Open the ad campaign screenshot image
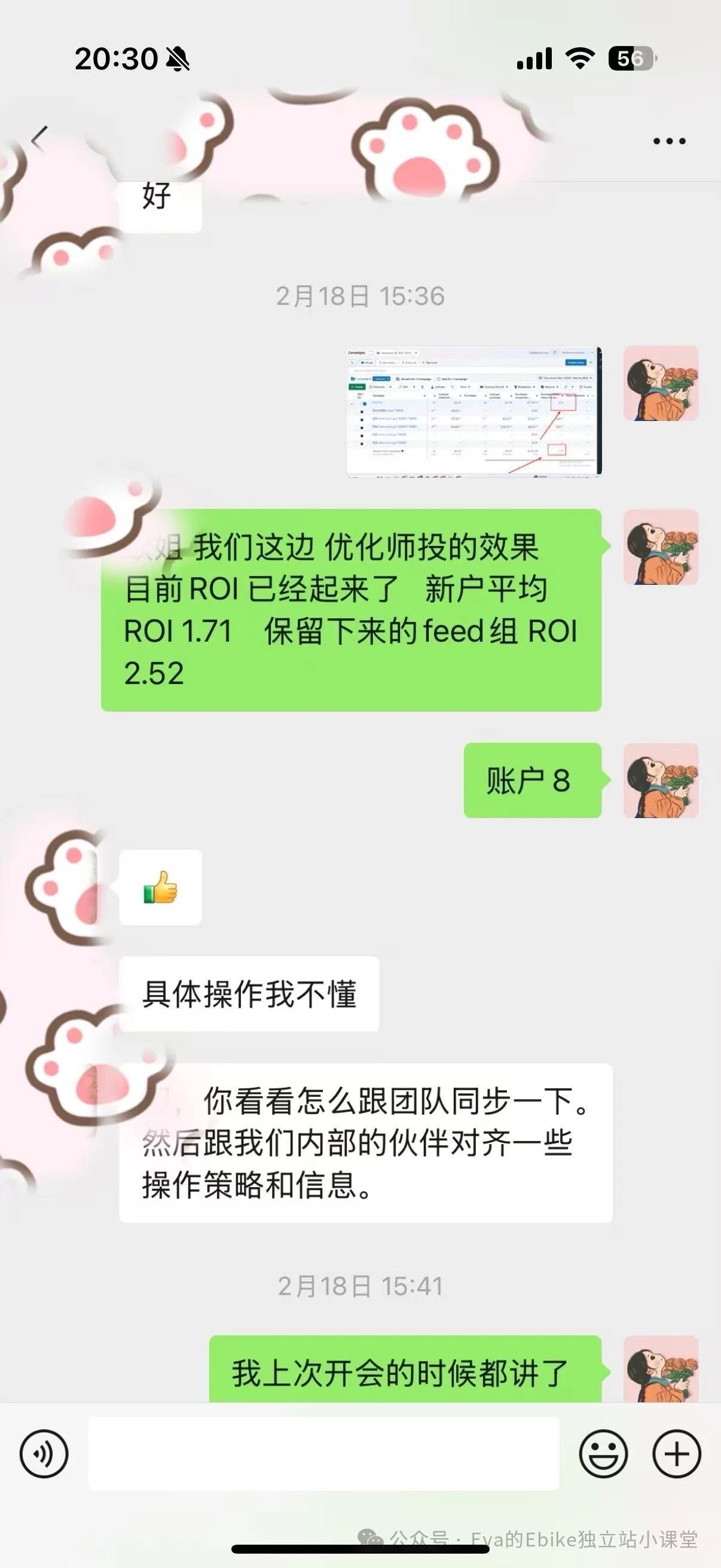The width and height of the screenshot is (721, 1568). 475,411
